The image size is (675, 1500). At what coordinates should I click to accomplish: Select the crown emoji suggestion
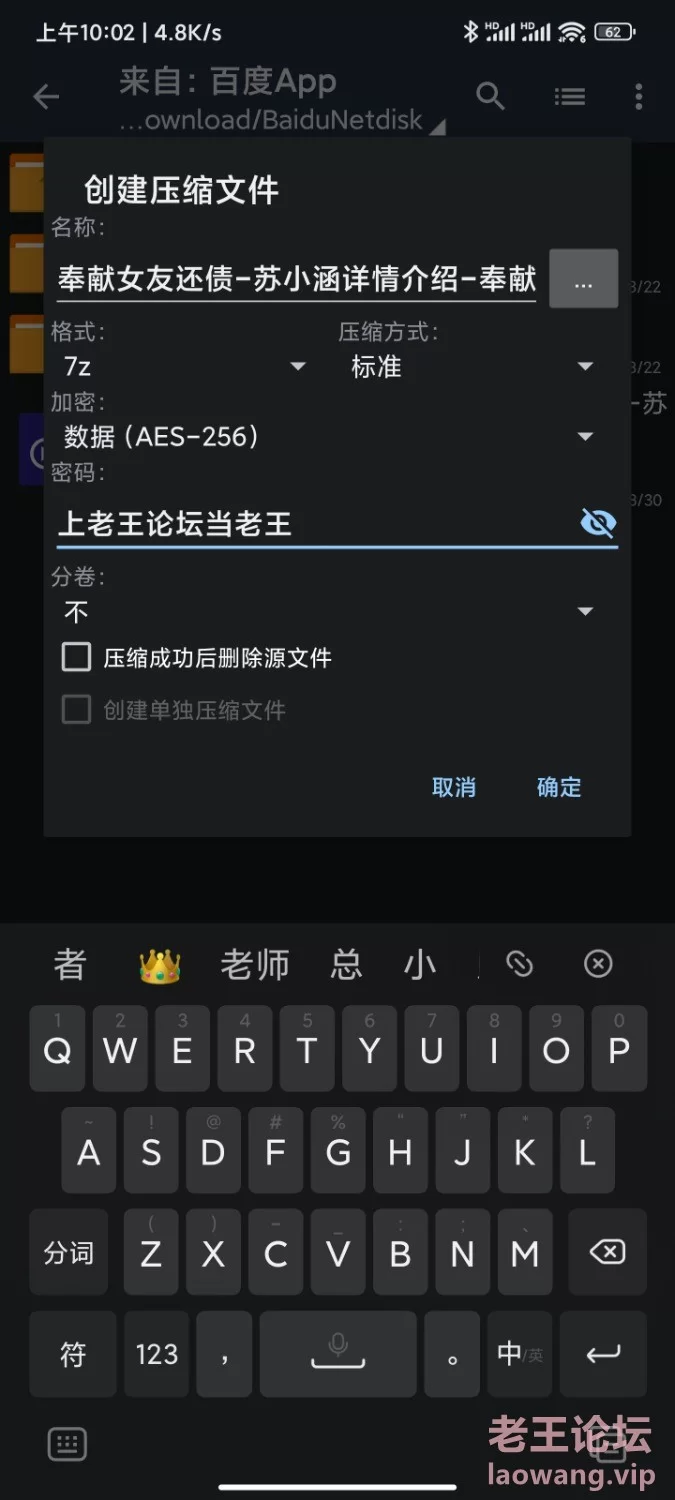[160, 965]
